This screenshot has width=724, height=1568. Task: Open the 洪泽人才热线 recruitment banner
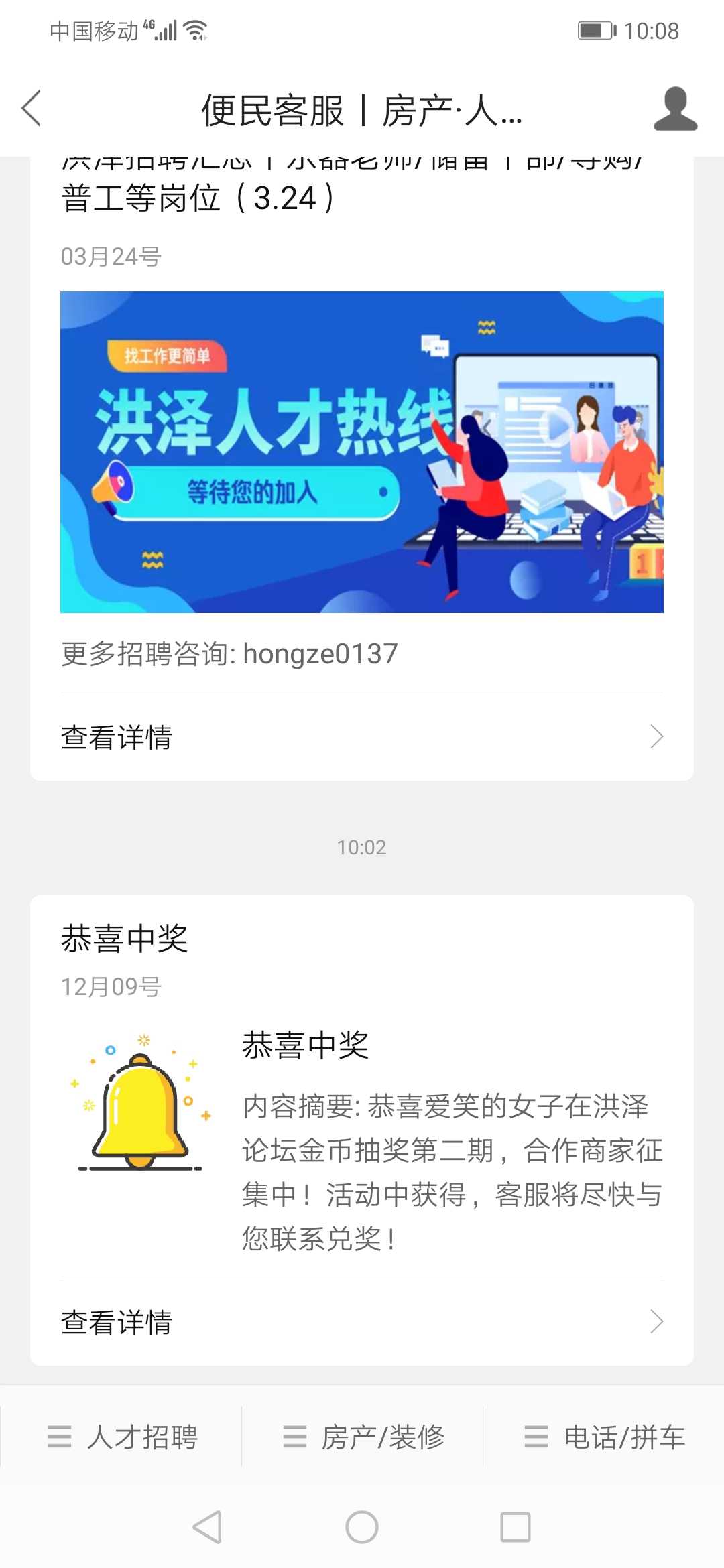(x=362, y=452)
